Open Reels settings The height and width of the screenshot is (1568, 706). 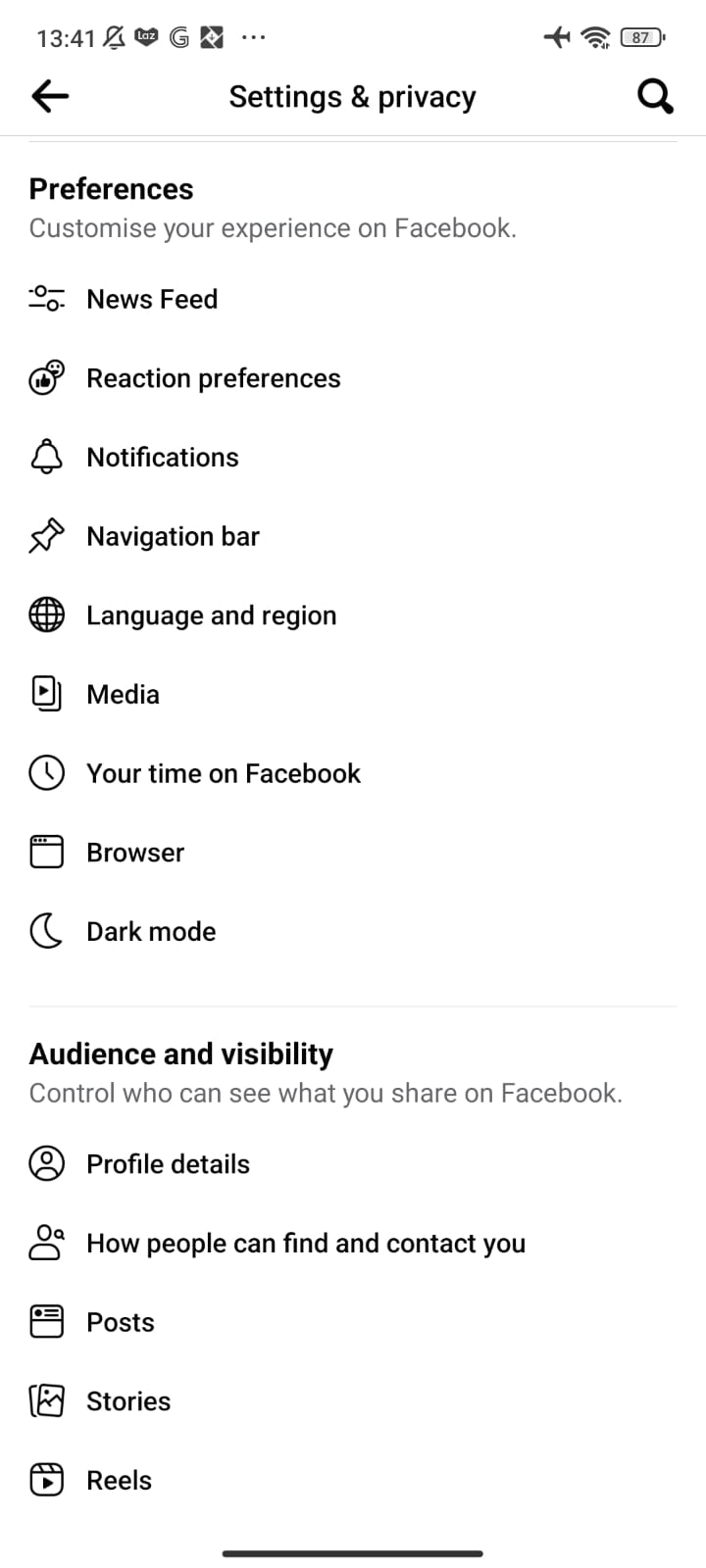tap(353, 1481)
